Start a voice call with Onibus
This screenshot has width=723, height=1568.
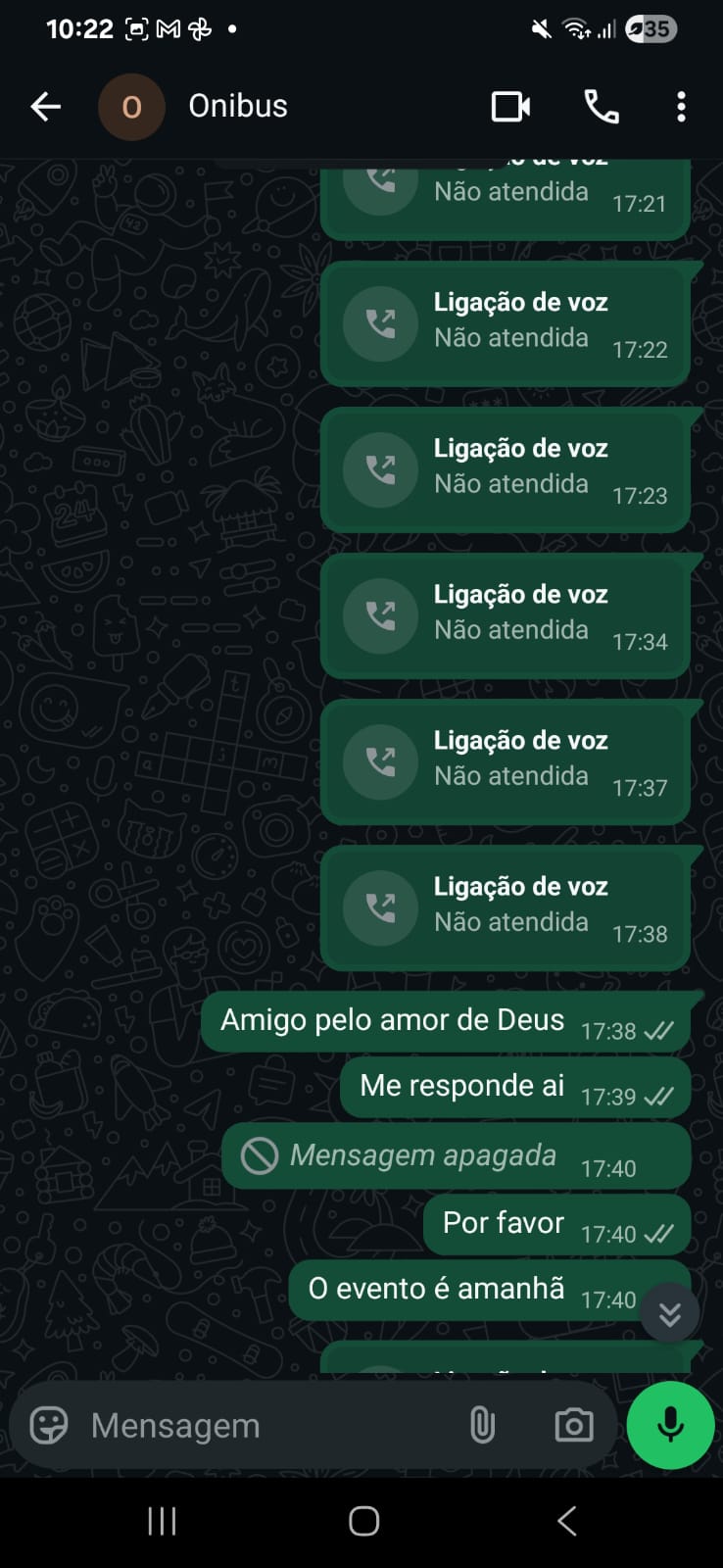tap(602, 106)
